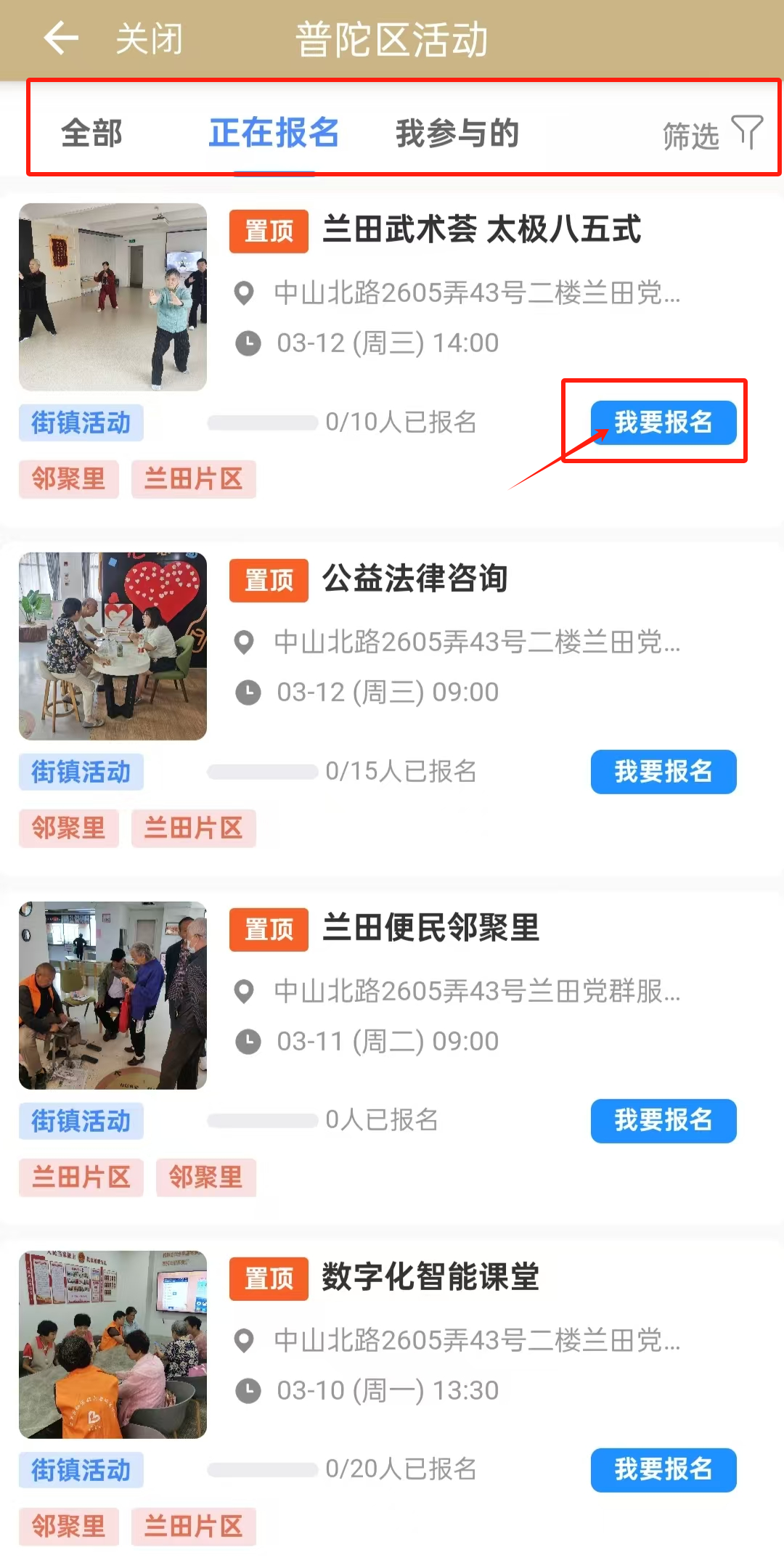Open the 兰田武术荟 太极八五式 activity card

coord(481,230)
